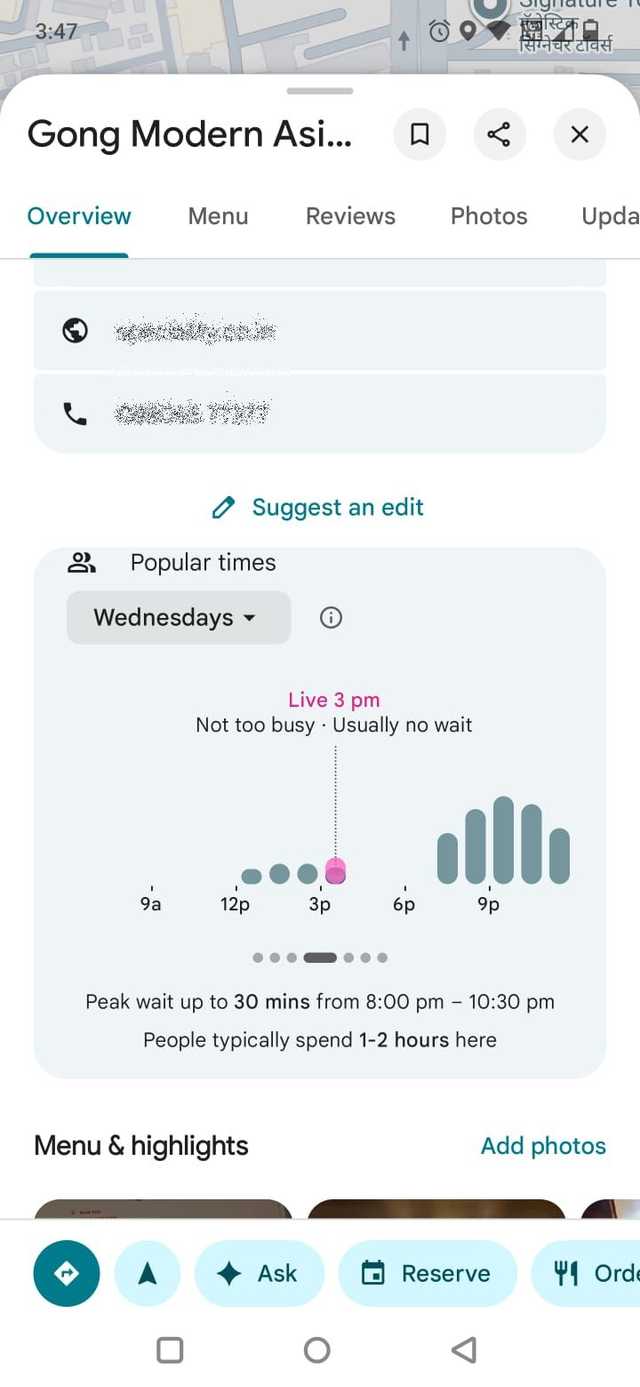Open the Wednesdays day dropdown
The height and width of the screenshot is (1387, 640).
click(x=178, y=618)
